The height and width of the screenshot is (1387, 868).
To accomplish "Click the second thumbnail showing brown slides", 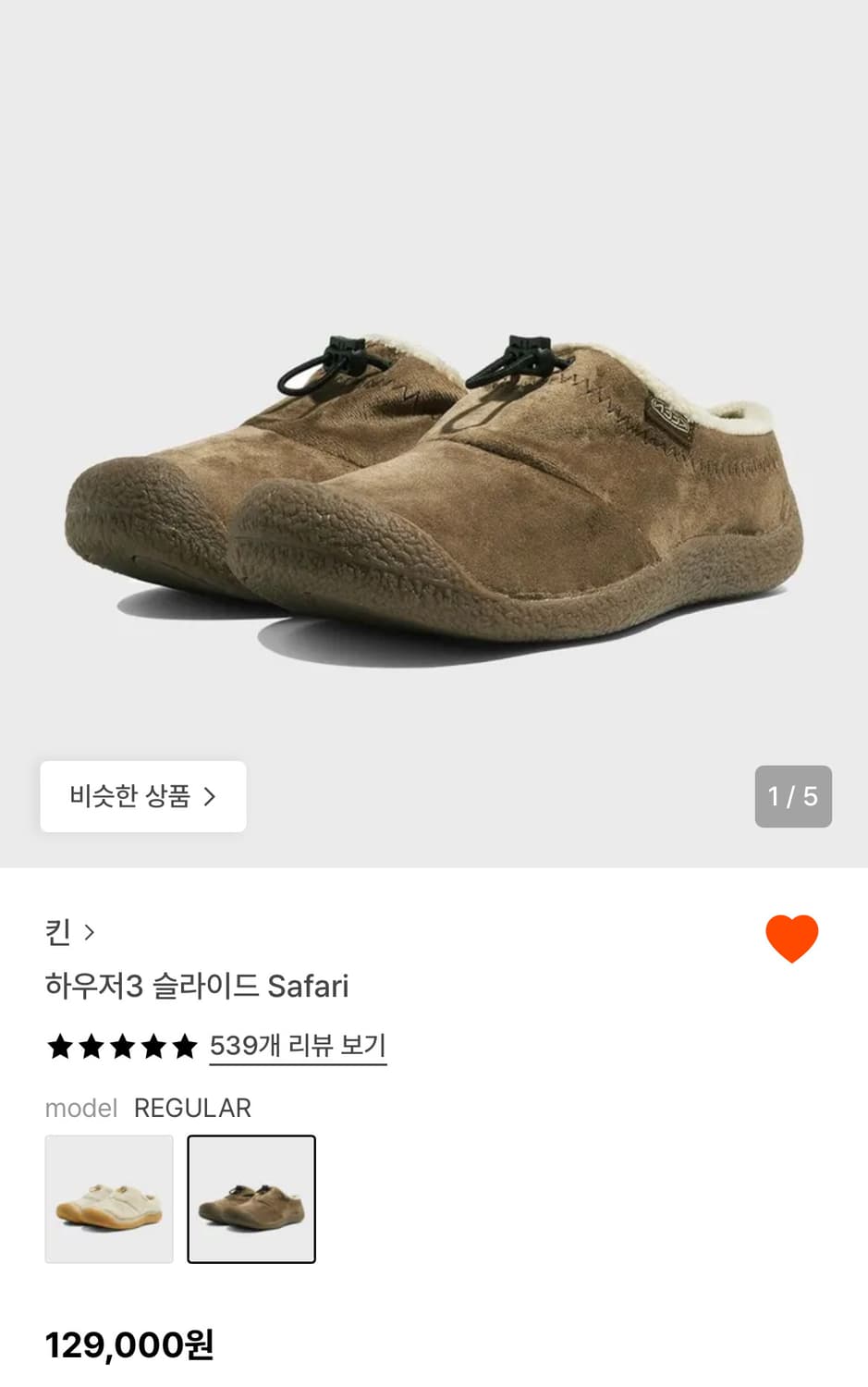I will pyautogui.click(x=251, y=1199).
